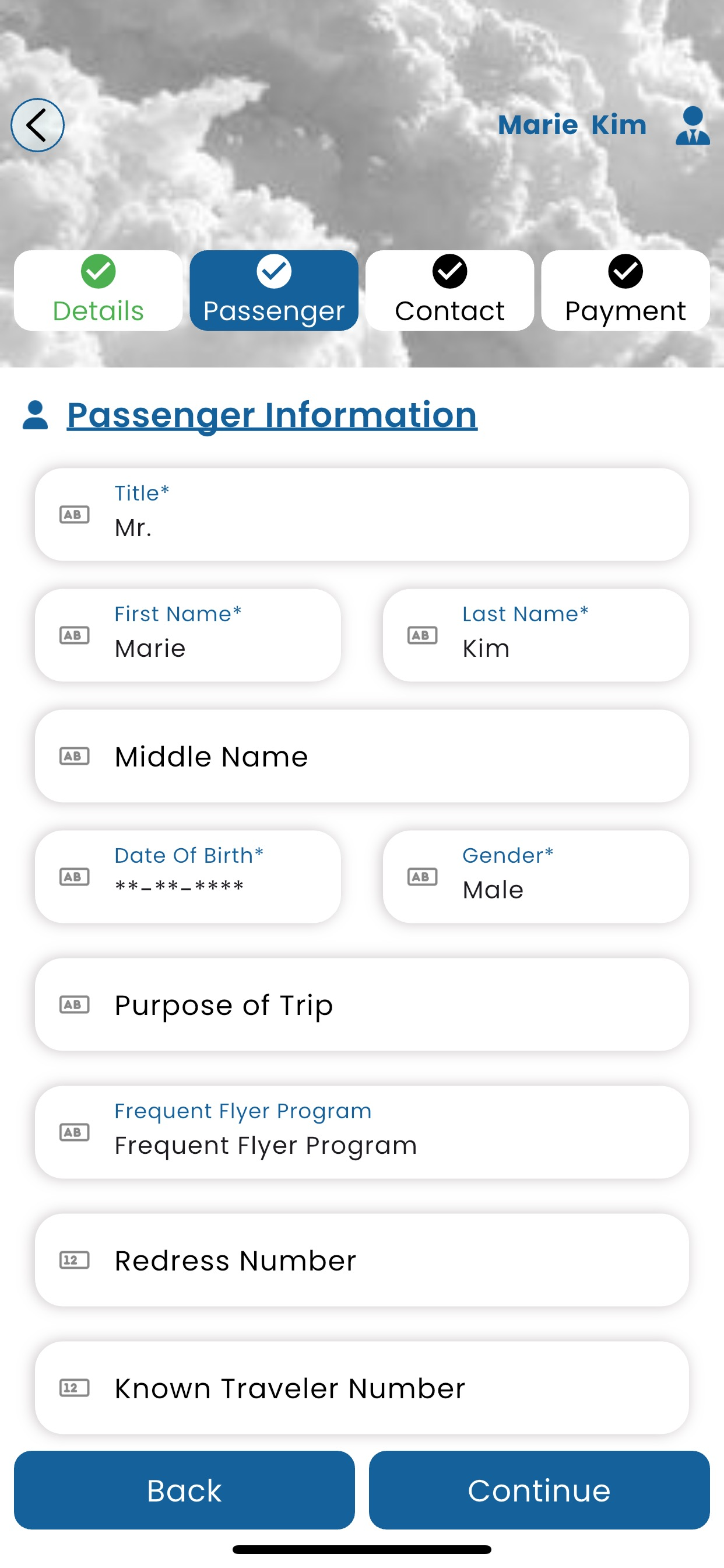Open the Payment step tab

pos(625,290)
